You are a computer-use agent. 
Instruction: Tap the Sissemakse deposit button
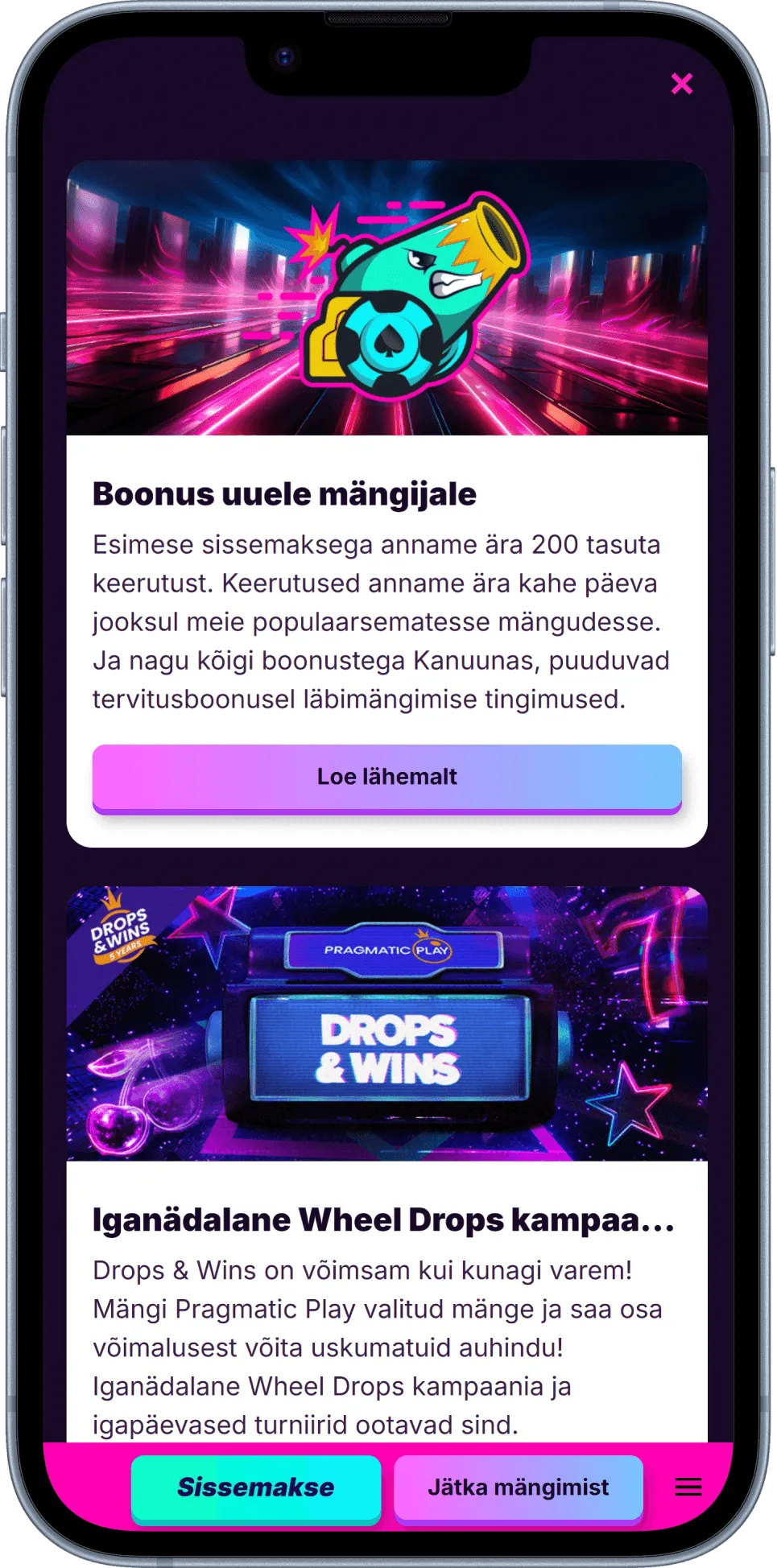255,1487
